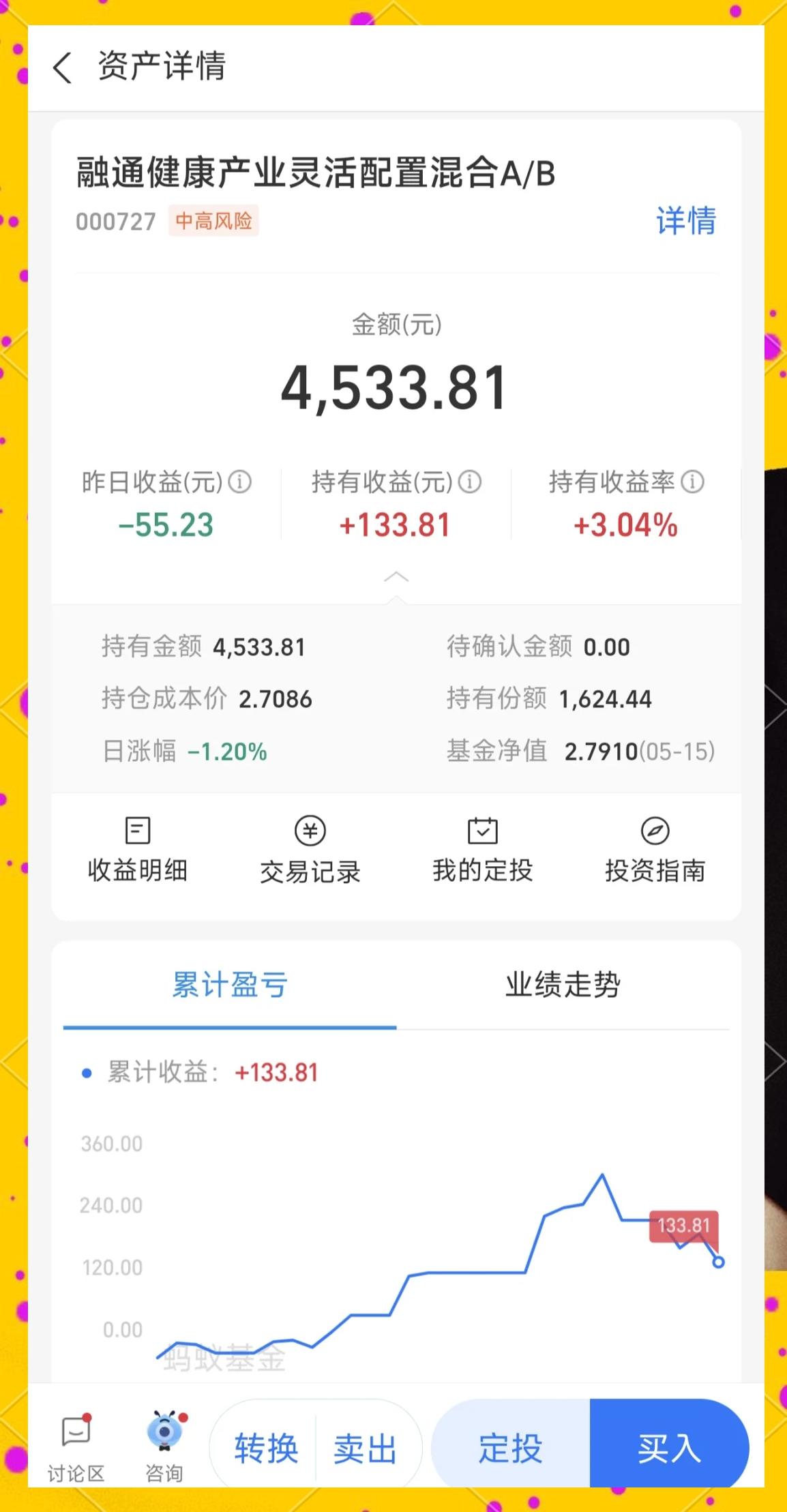Screen dimensions: 787x1512
Task: Toggle the 累计收益 series legend dot
Action: pyautogui.click(x=85, y=1072)
